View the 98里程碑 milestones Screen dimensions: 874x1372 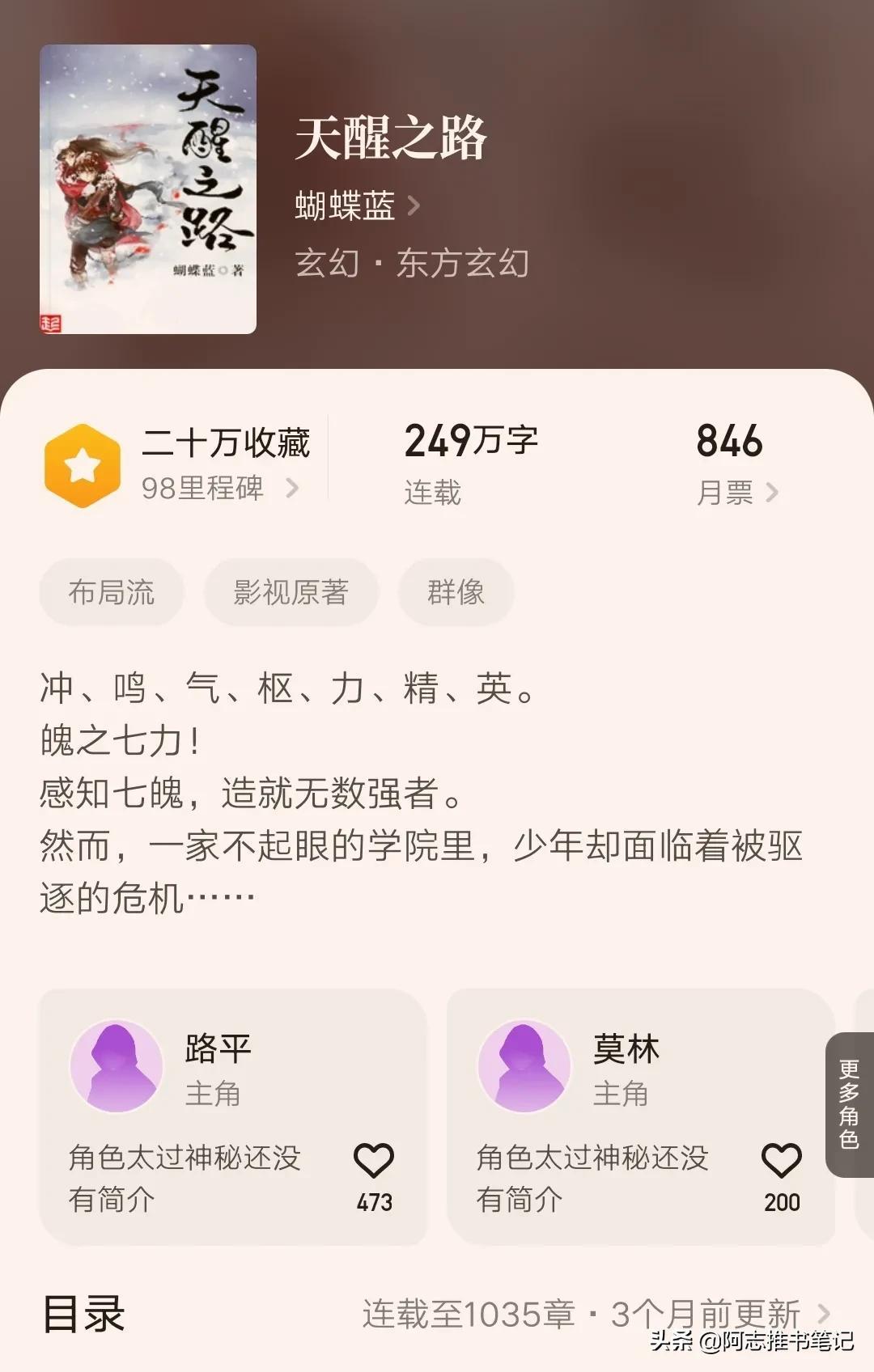(x=218, y=488)
